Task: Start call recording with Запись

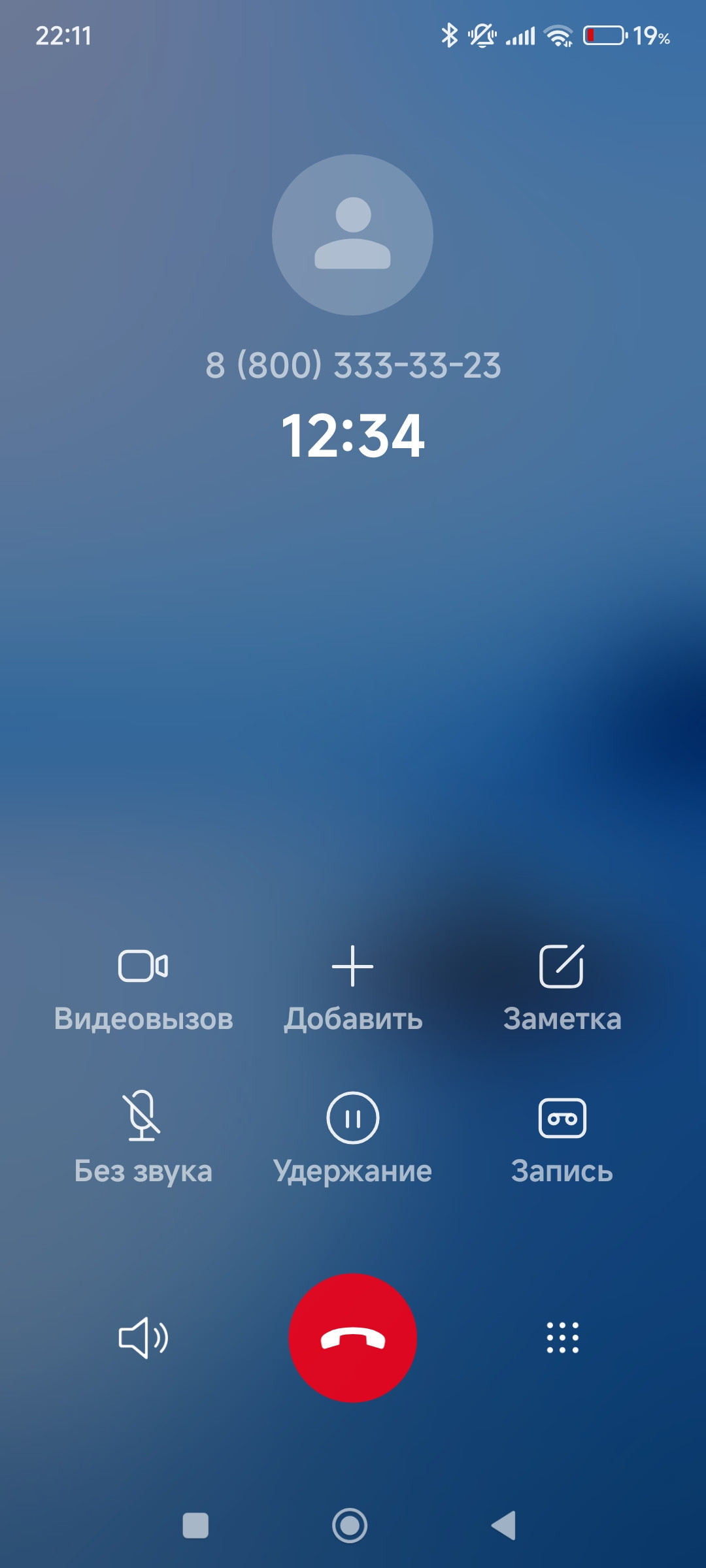Action: coord(562,1138)
